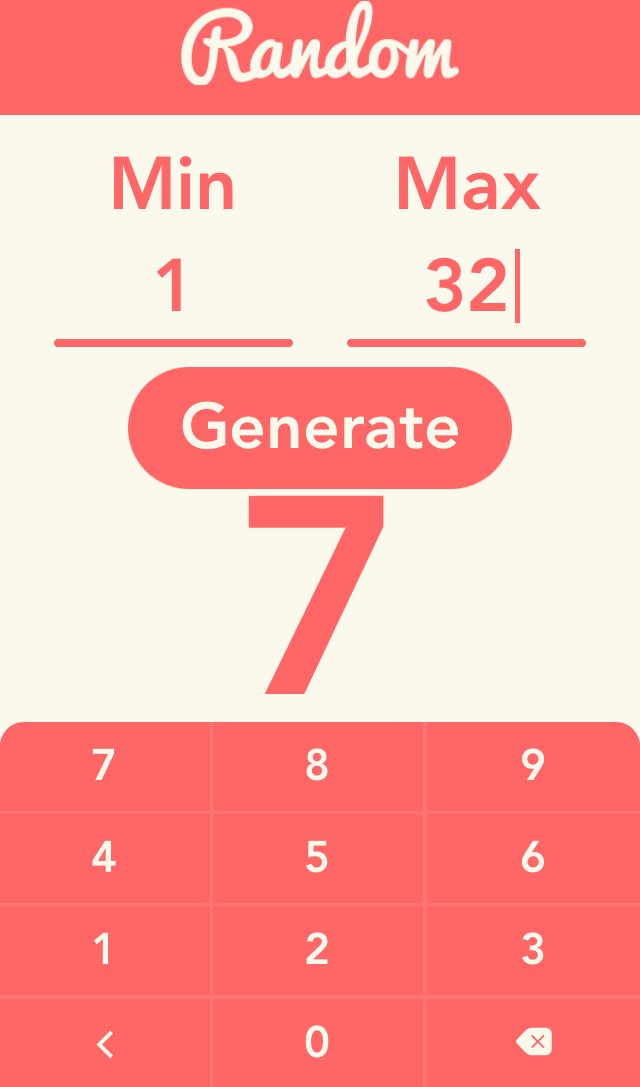Tap the 3 key
This screenshot has height=1087, width=640.
(533, 950)
